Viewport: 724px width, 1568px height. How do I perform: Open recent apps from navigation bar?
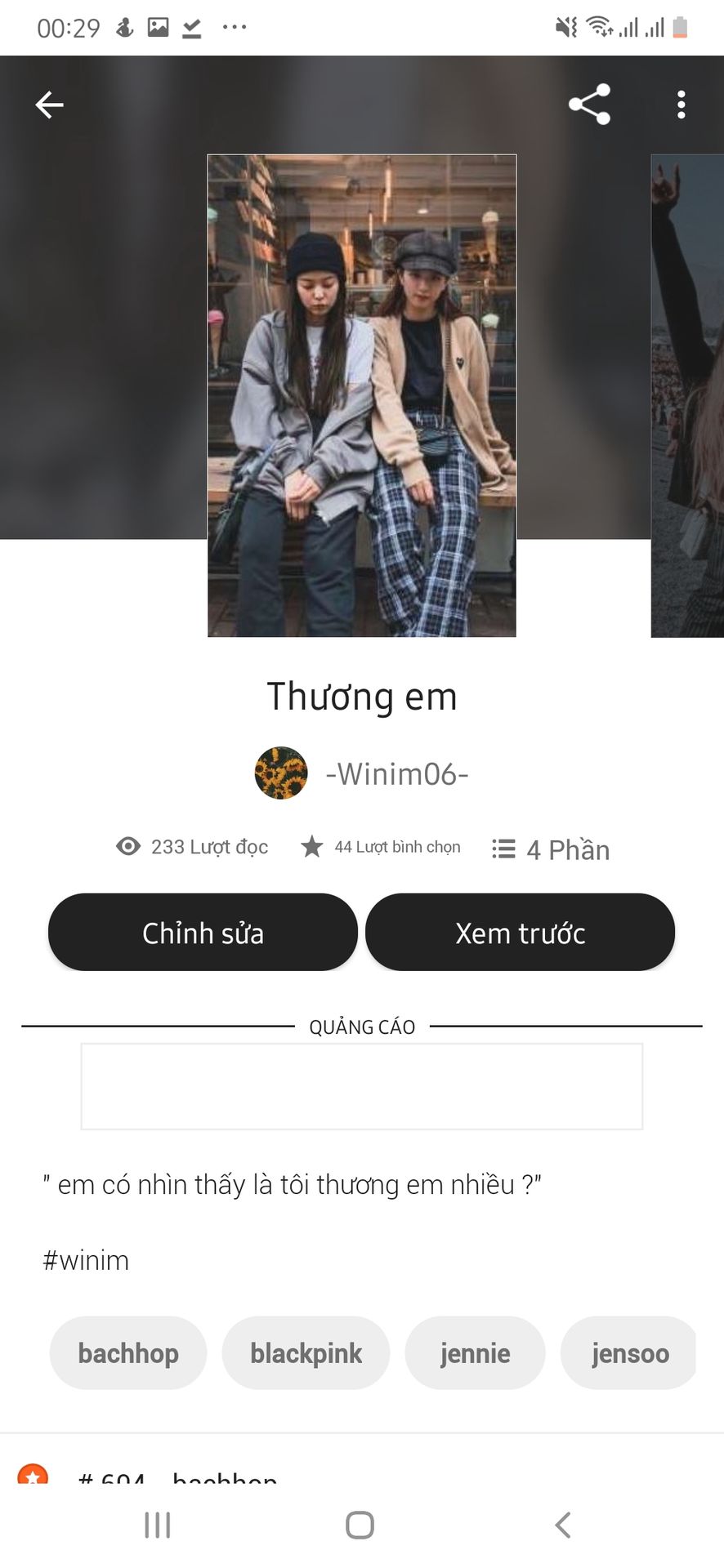point(158,1525)
